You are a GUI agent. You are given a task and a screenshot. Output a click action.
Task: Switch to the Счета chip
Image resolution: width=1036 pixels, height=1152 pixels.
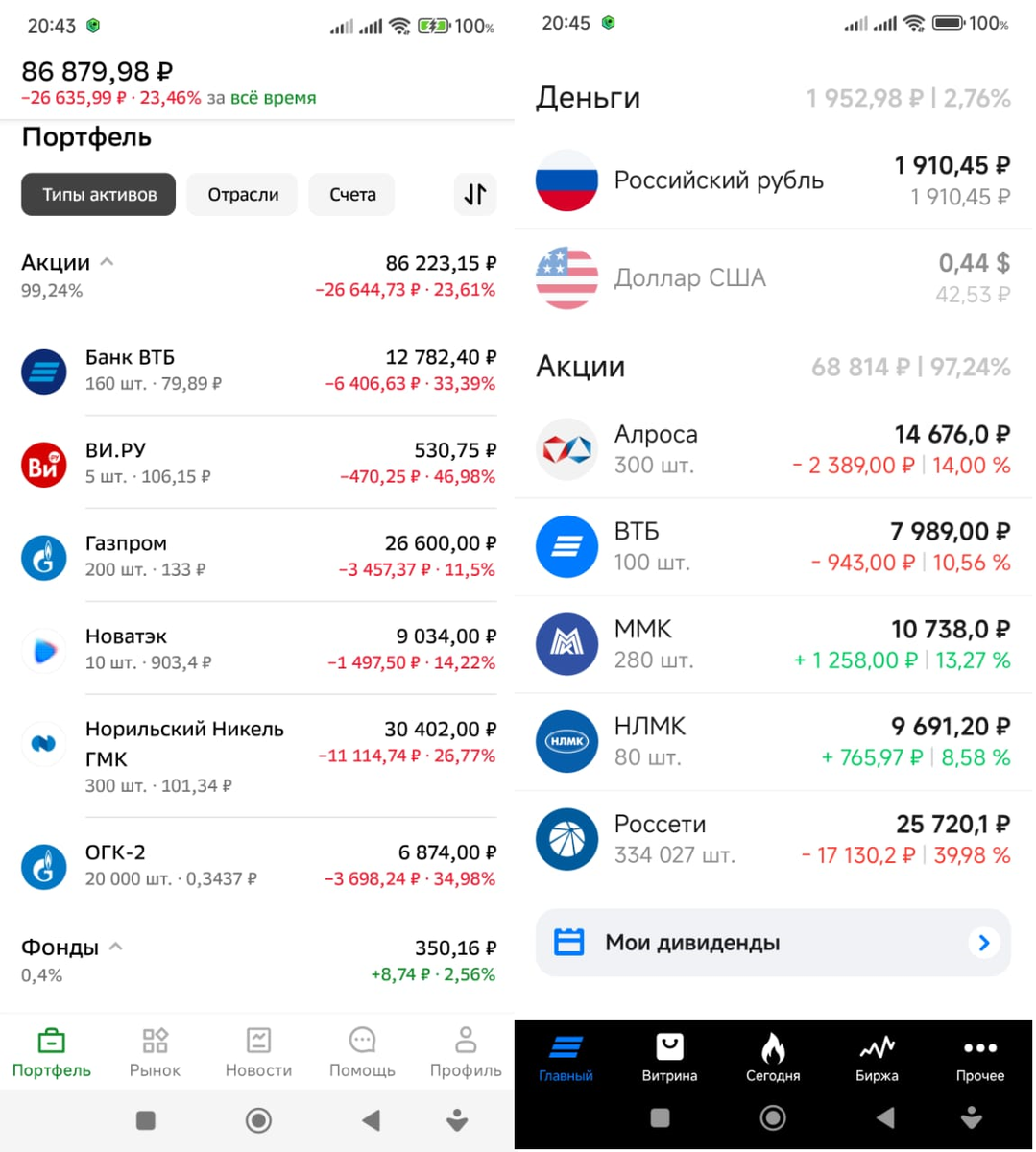click(x=352, y=195)
